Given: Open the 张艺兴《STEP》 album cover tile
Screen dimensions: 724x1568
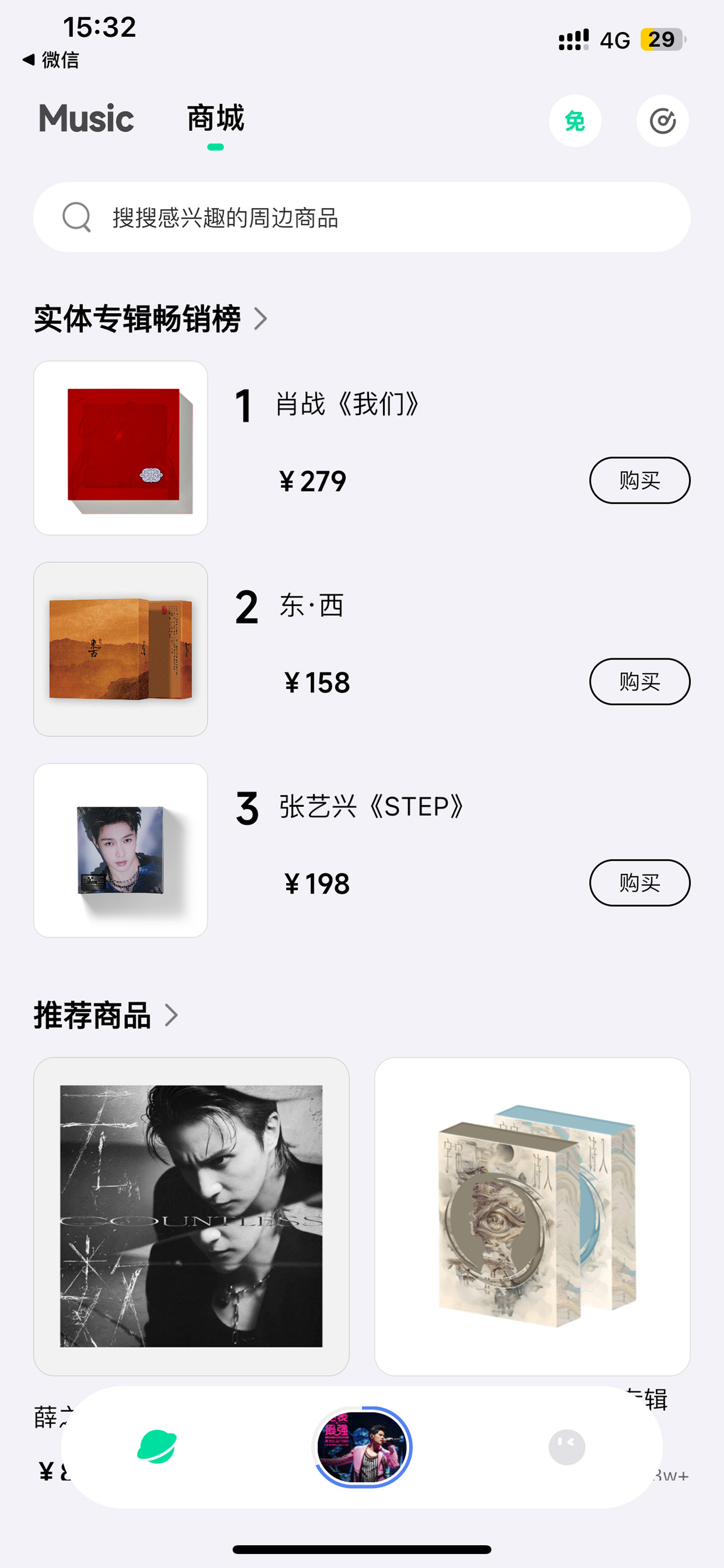Looking at the screenshot, I should (120, 851).
